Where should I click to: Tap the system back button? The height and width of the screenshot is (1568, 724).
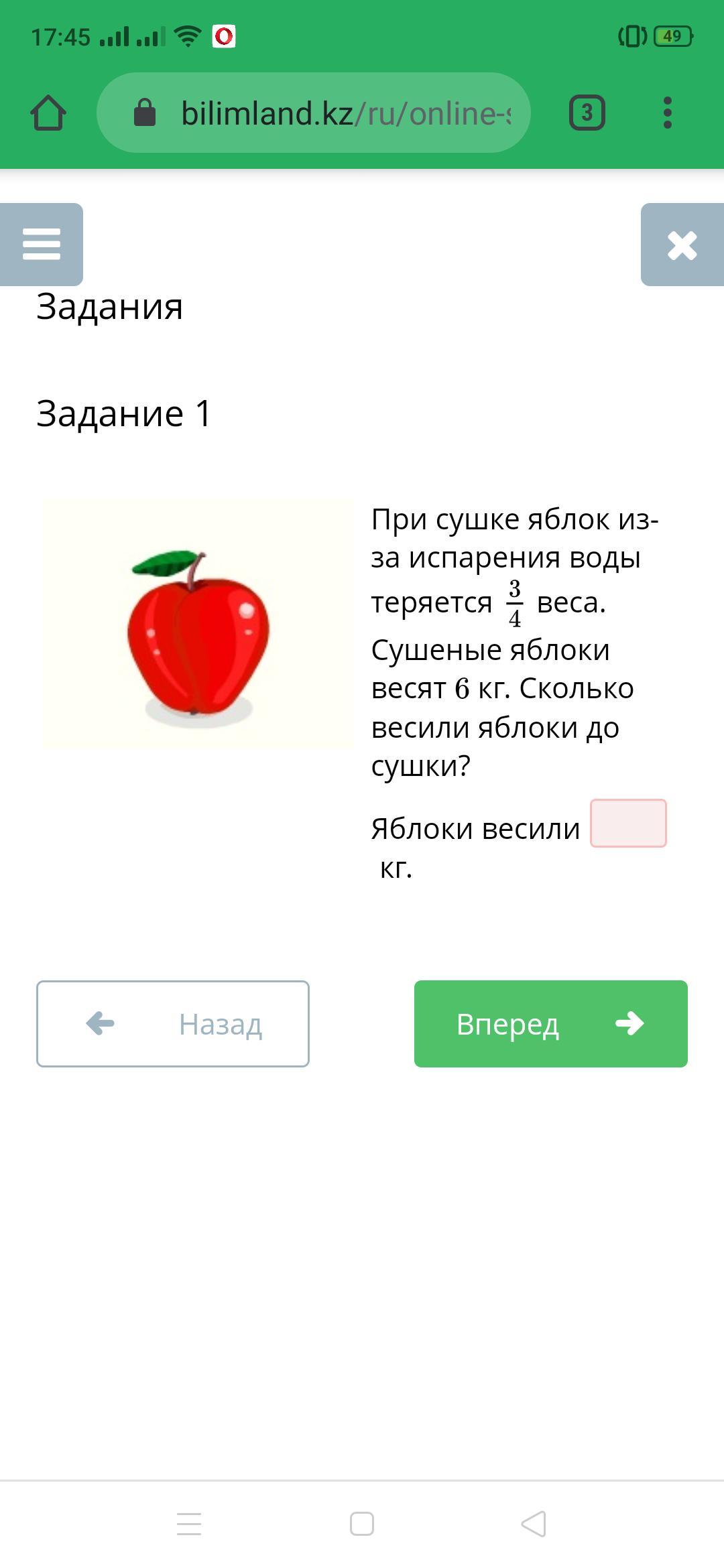pos(534,1523)
